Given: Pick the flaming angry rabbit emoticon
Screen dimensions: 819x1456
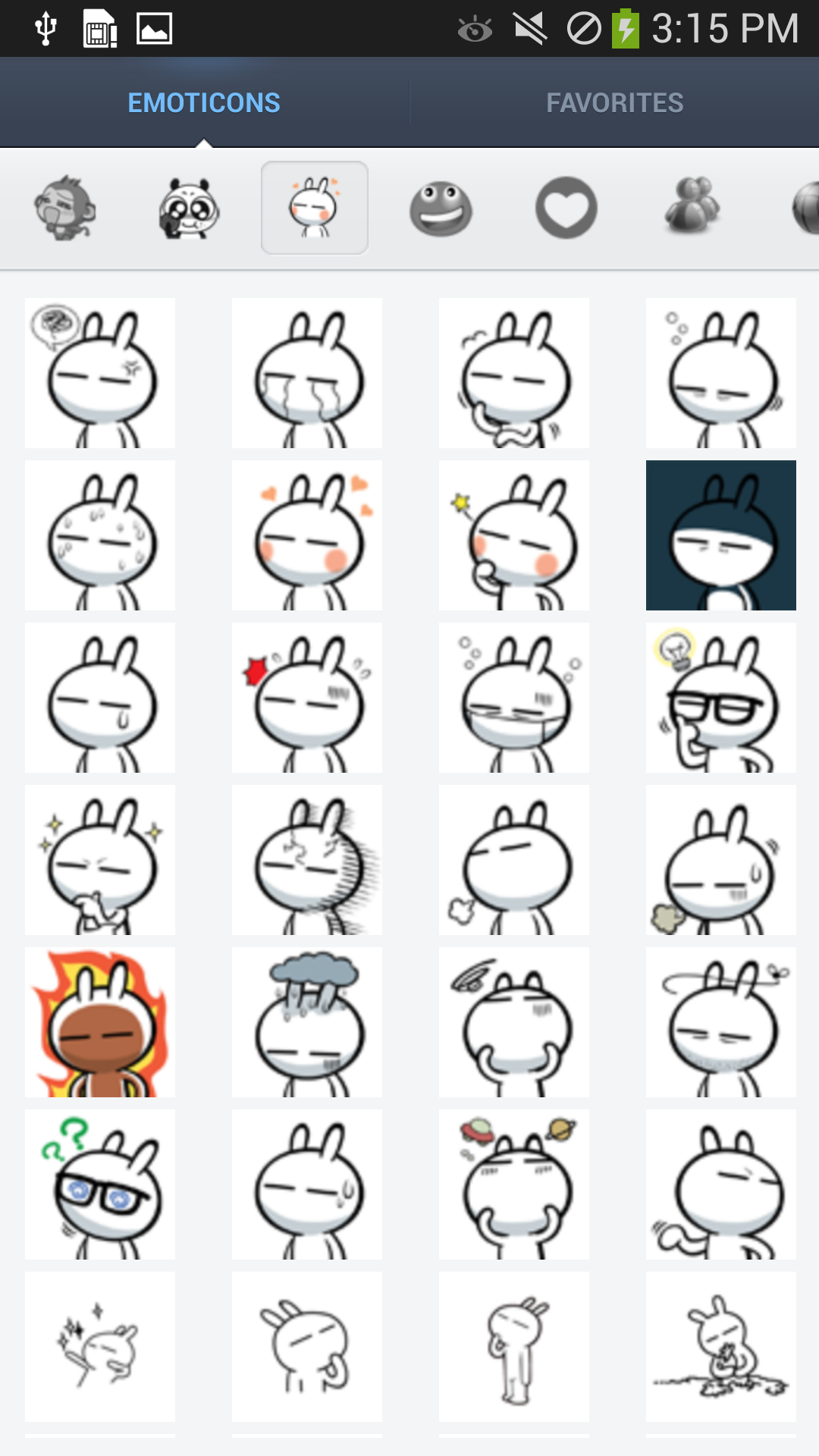Looking at the screenshot, I should 100,1022.
